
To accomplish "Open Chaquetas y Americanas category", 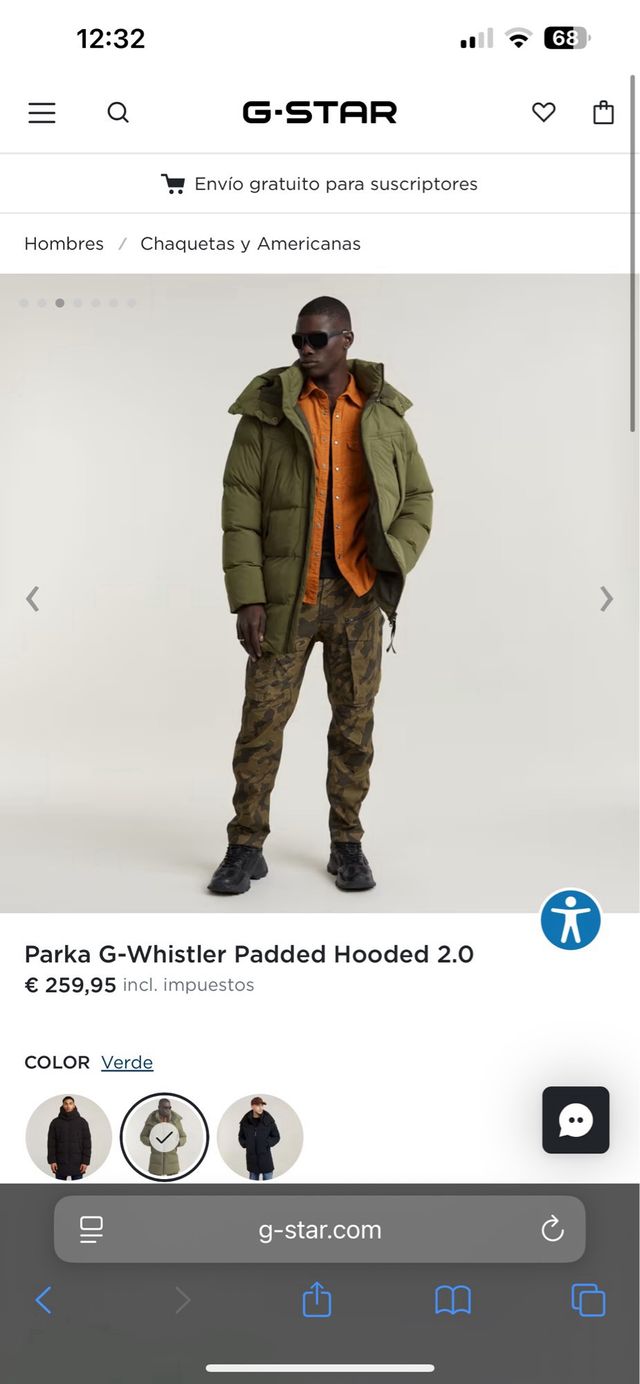I will pos(250,243).
